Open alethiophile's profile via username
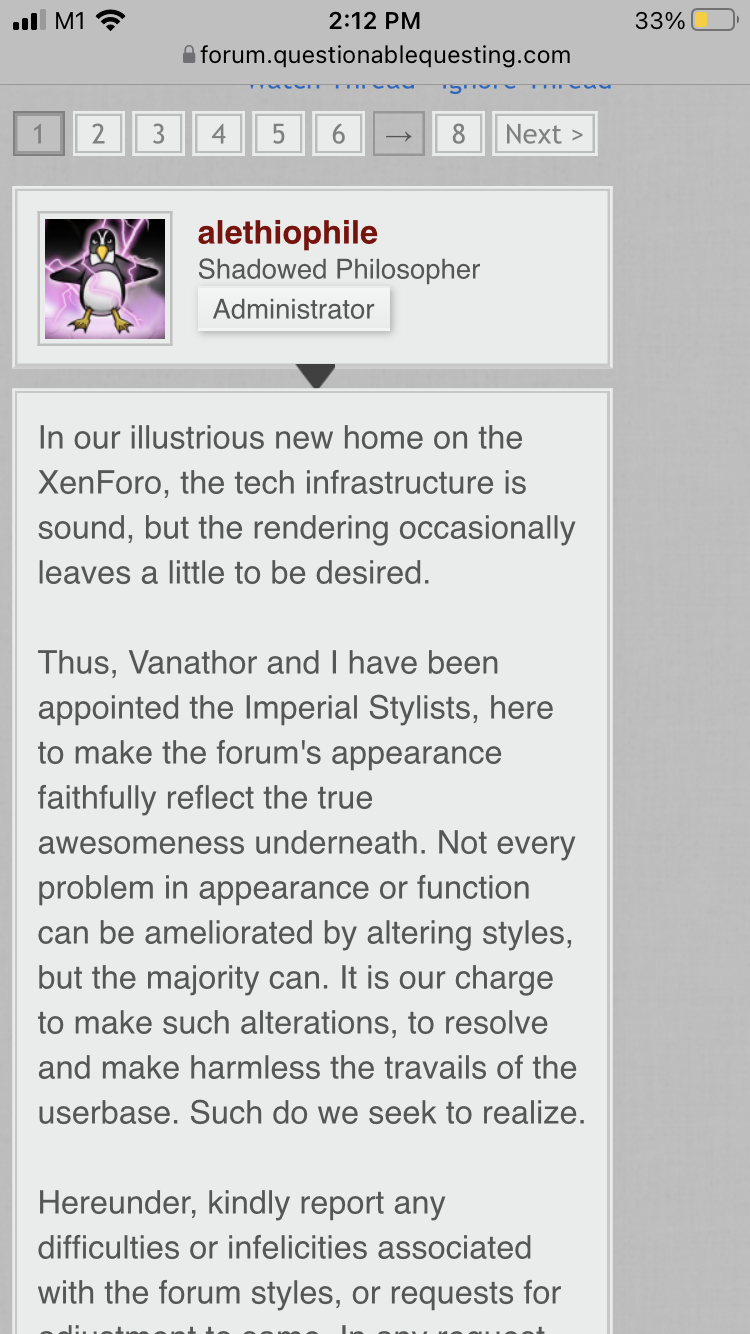The image size is (750, 1334). click(x=288, y=233)
